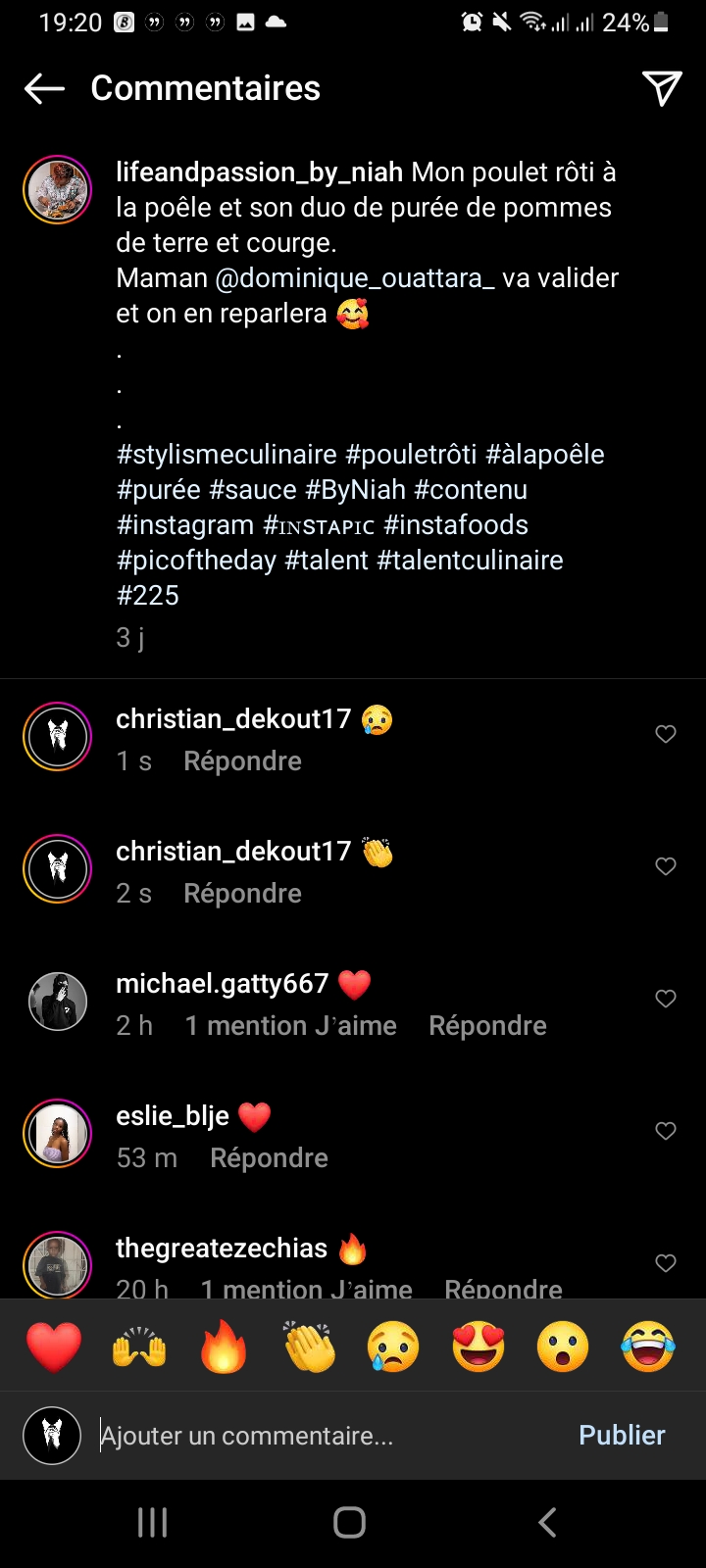The height and width of the screenshot is (1568, 706).
Task: Reply to michael.gatty667's comment
Action: tap(487, 1026)
